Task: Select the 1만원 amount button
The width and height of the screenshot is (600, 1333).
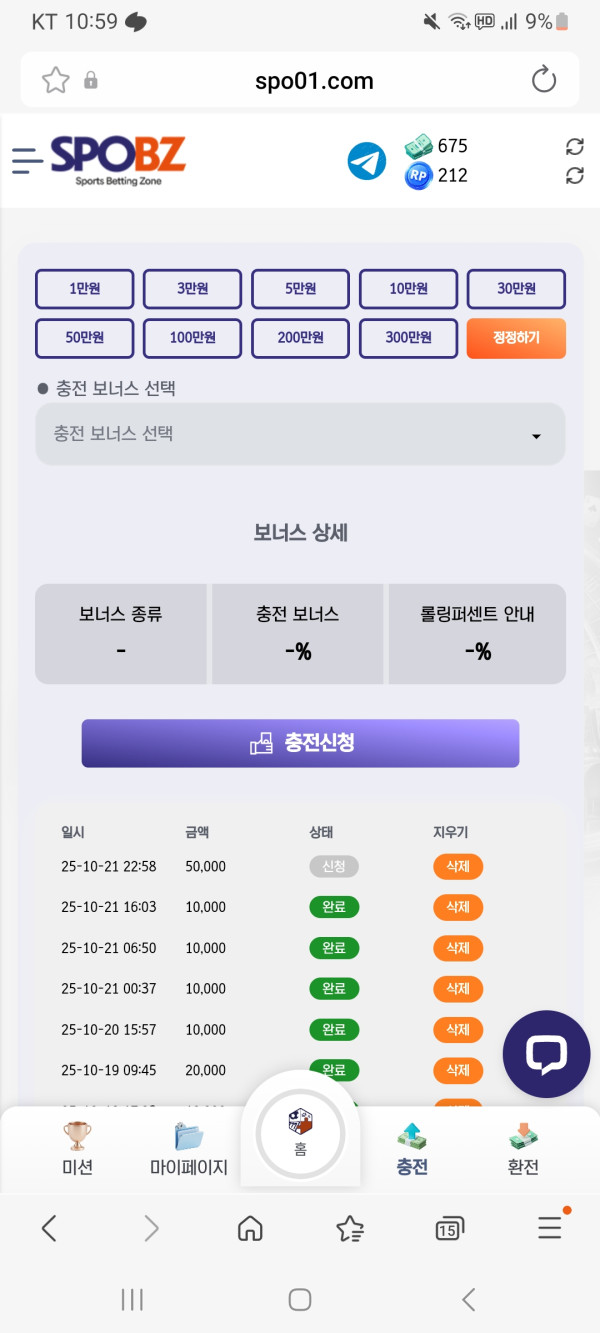Action: click(x=85, y=289)
